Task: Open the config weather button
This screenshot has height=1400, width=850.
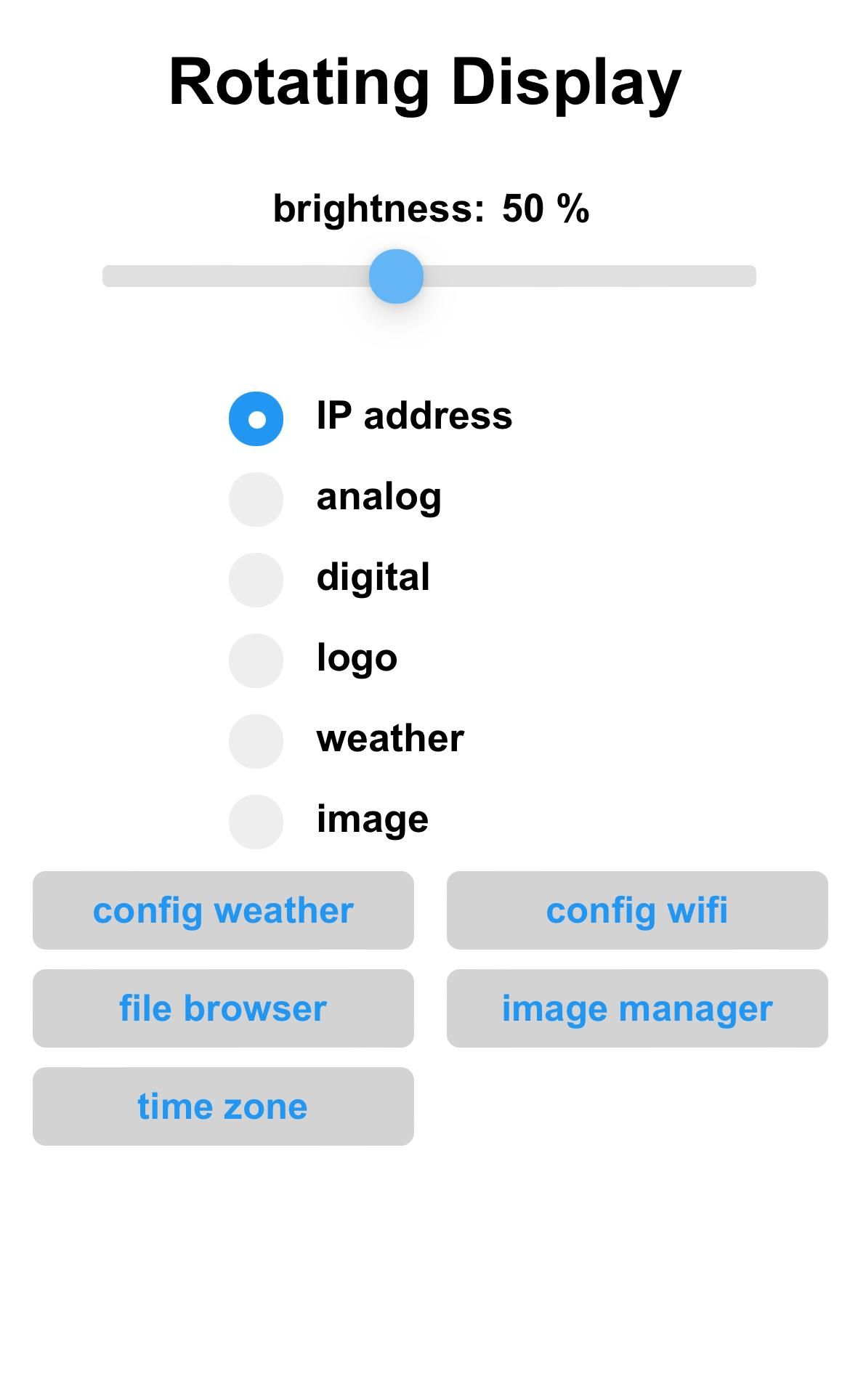Action: point(223,910)
